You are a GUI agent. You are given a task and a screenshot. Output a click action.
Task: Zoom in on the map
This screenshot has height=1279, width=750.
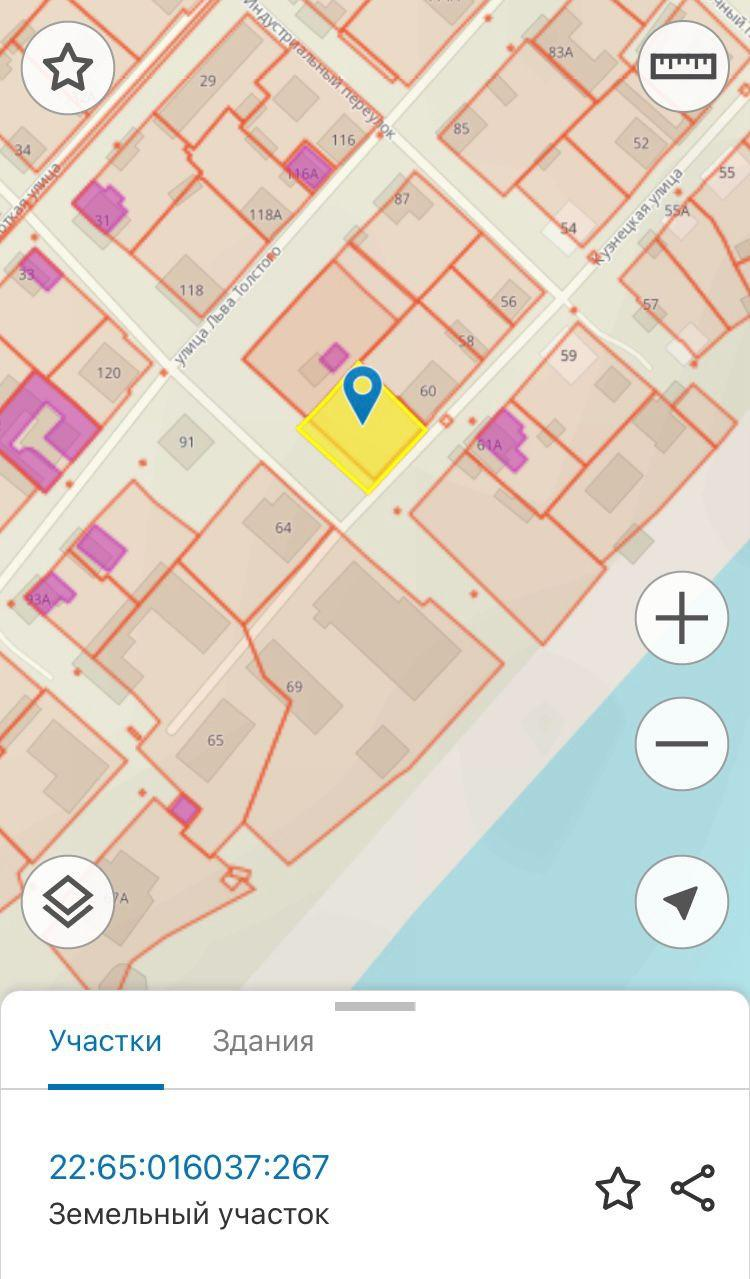tap(681, 618)
